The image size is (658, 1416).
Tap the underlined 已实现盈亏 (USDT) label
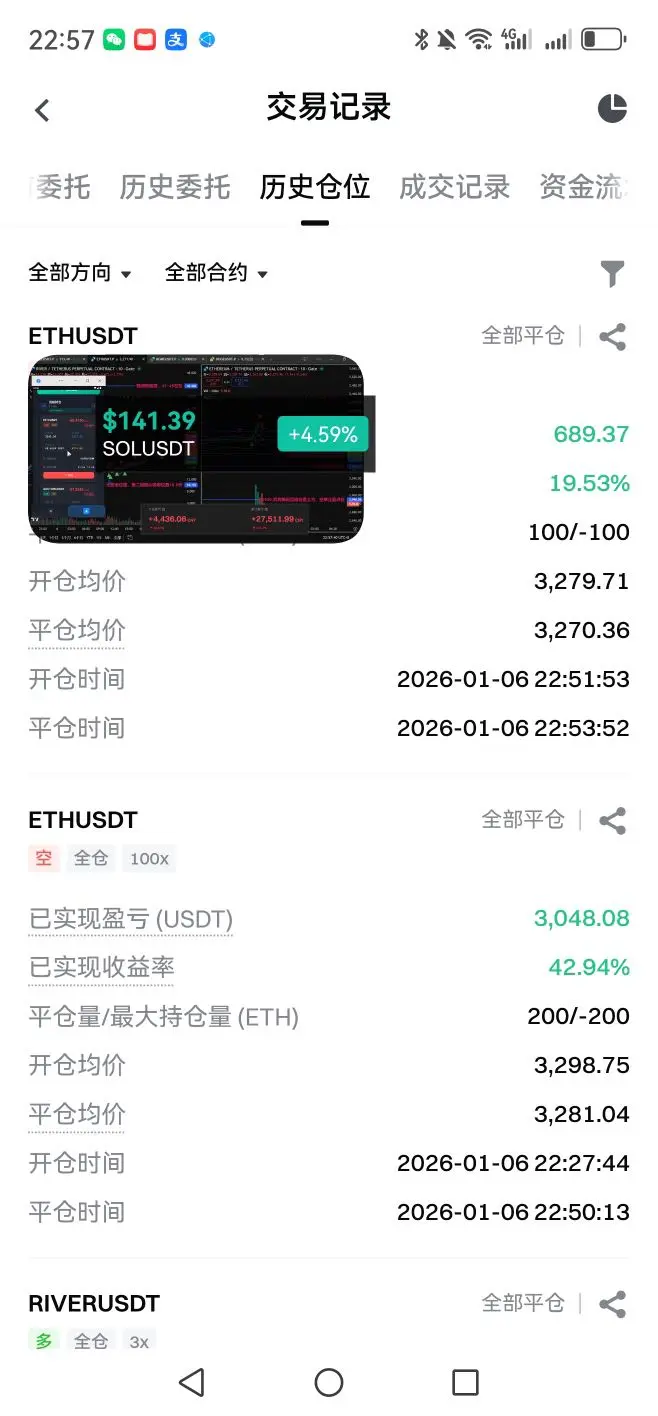[131, 919]
